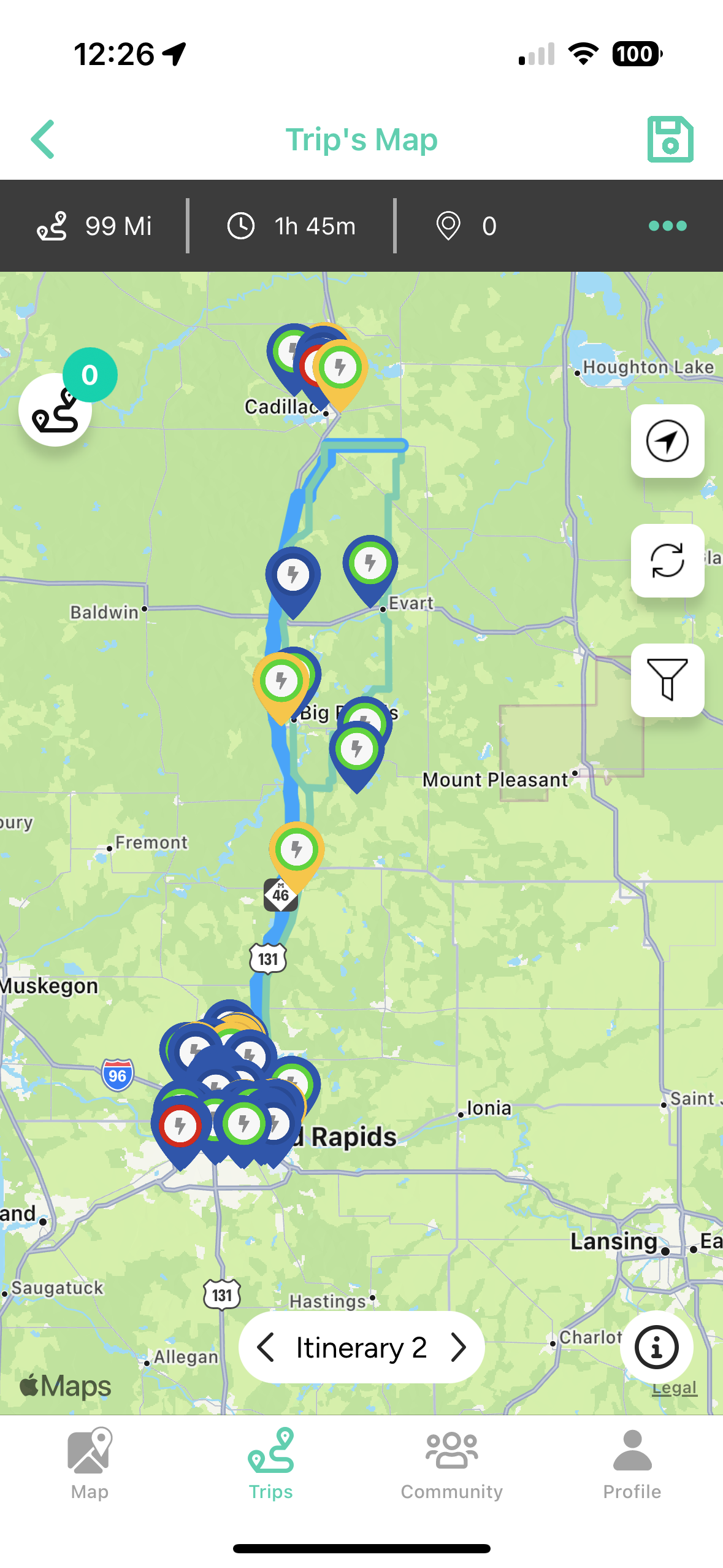Go to the next itinerary
Screen dimensions: 723x1568
pyautogui.click(x=458, y=1348)
